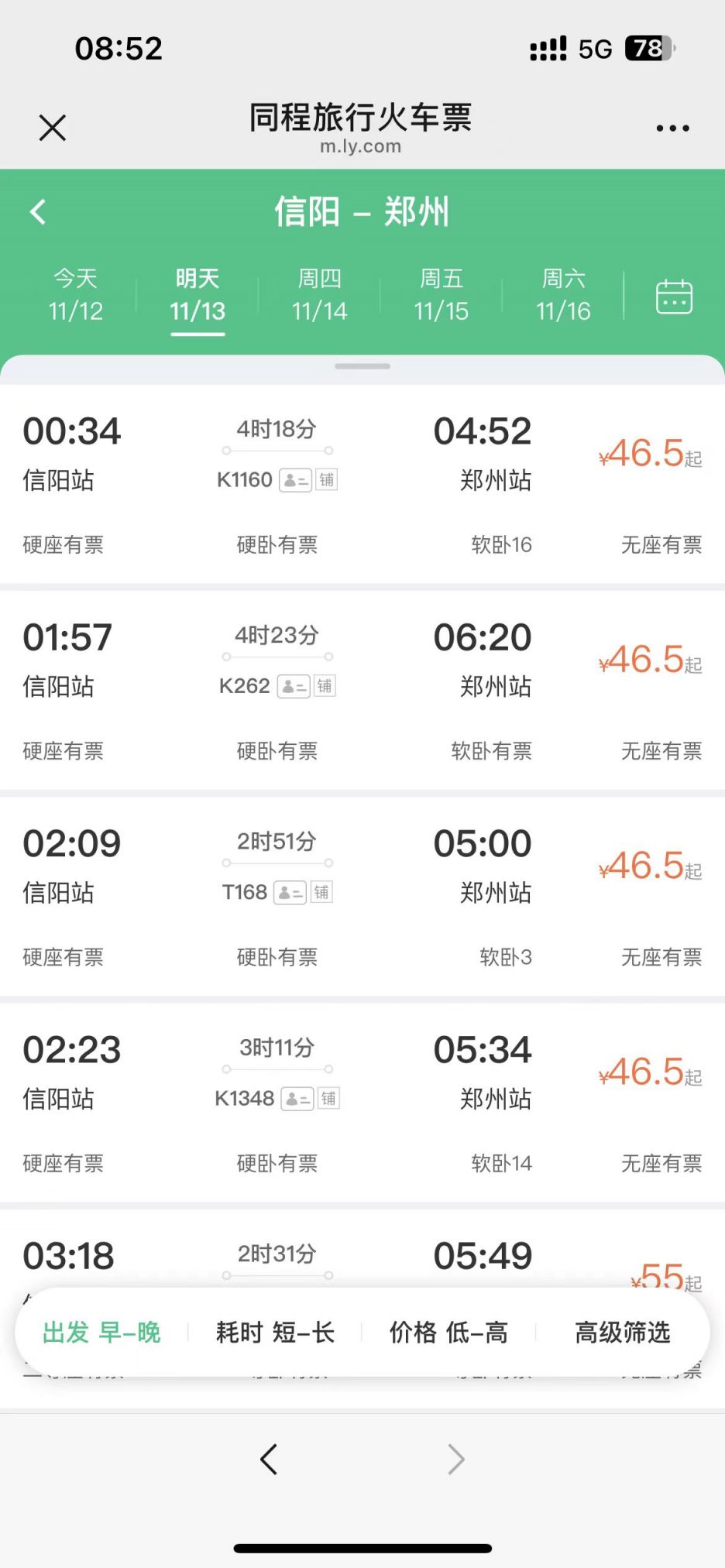Open 高级筛选 advanced filters
Image resolution: width=725 pixels, height=1568 pixels.
tap(622, 1333)
